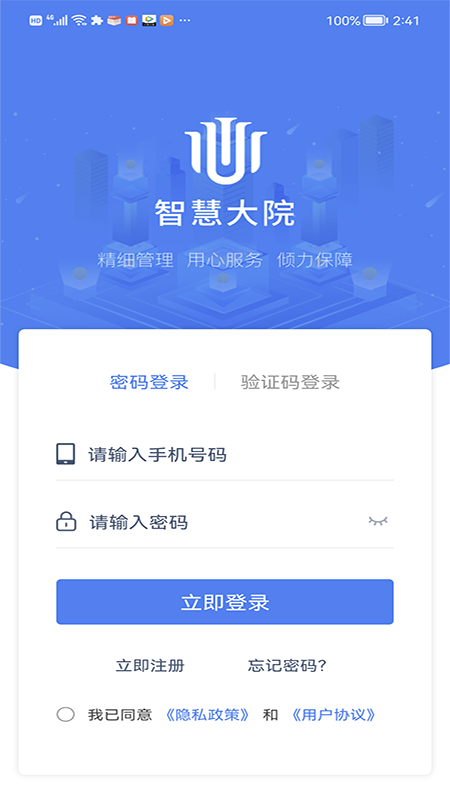
Task: Focus the 请输入手机号码 phone field
Action: pos(224,454)
